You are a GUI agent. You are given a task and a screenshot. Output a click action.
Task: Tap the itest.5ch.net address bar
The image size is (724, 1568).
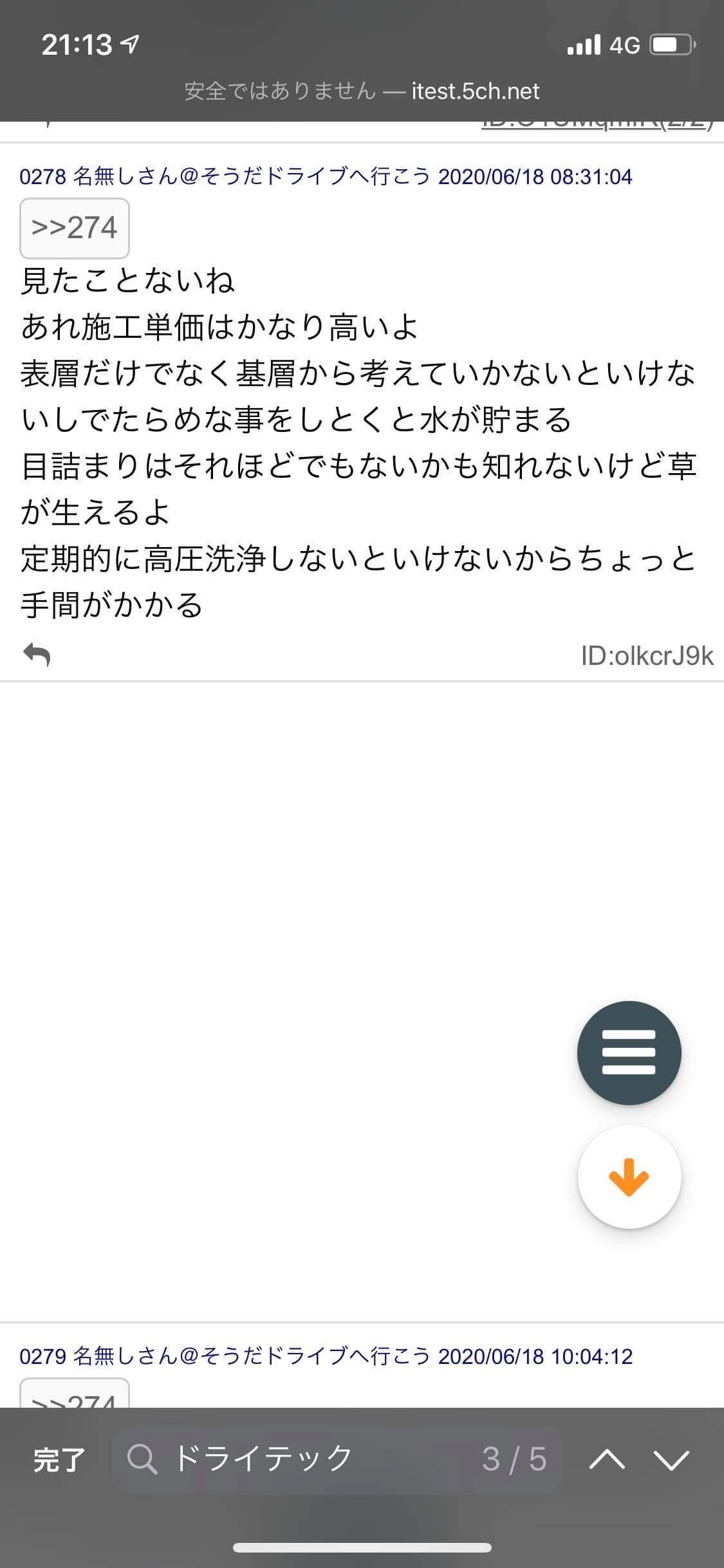pos(362,91)
